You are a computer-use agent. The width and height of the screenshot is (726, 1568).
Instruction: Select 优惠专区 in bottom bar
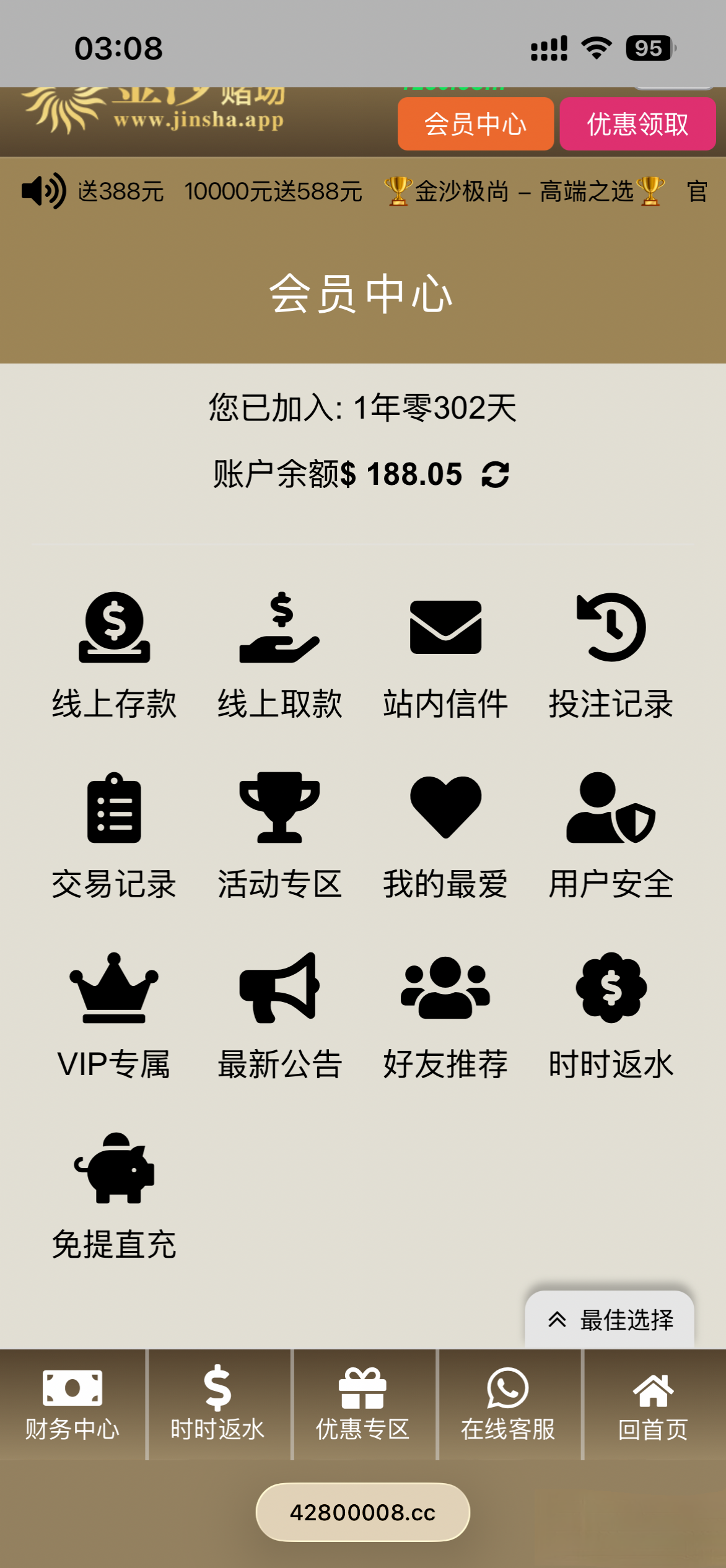[363, 1405]
